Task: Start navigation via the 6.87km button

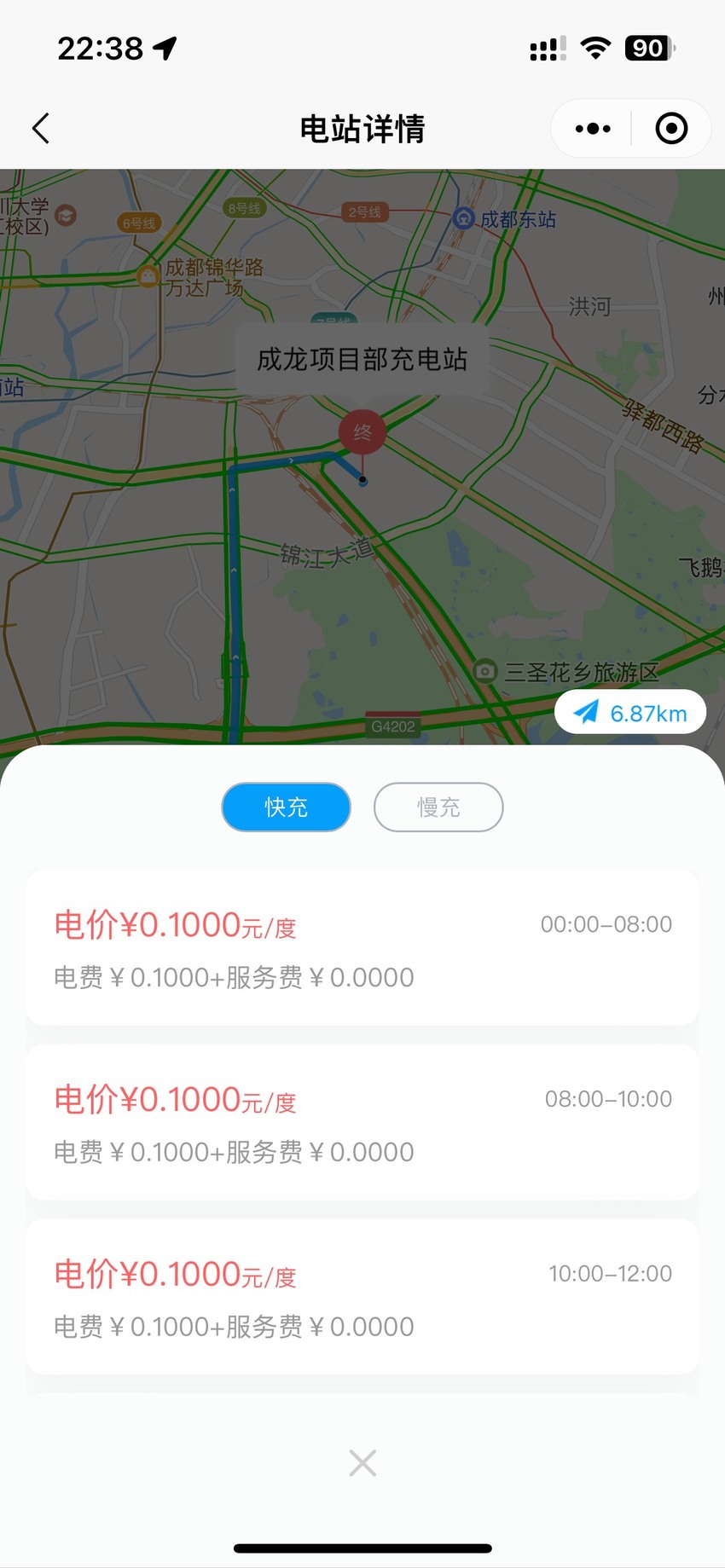Action: click(x=630, y=712)
